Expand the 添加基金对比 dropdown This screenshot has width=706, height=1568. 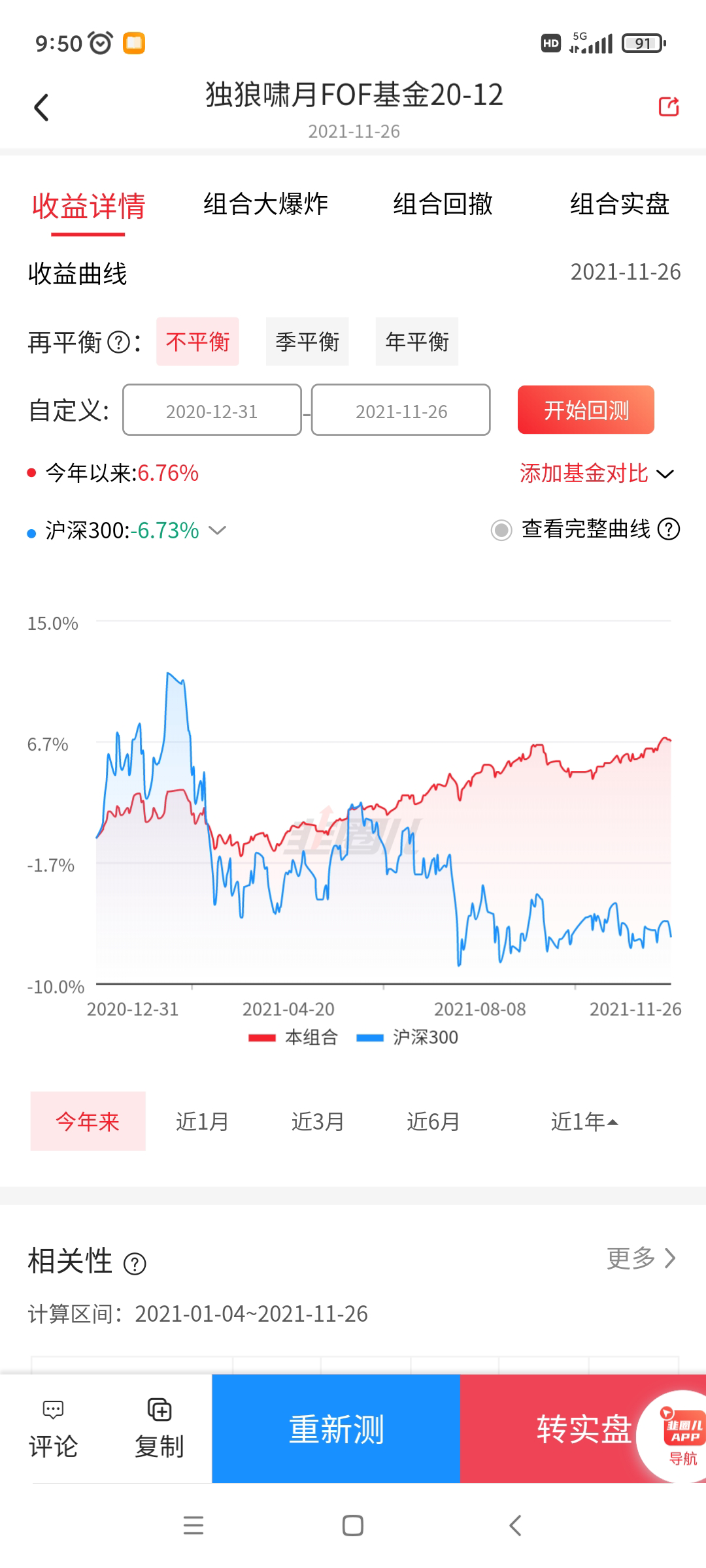click(x=596, y=474)
